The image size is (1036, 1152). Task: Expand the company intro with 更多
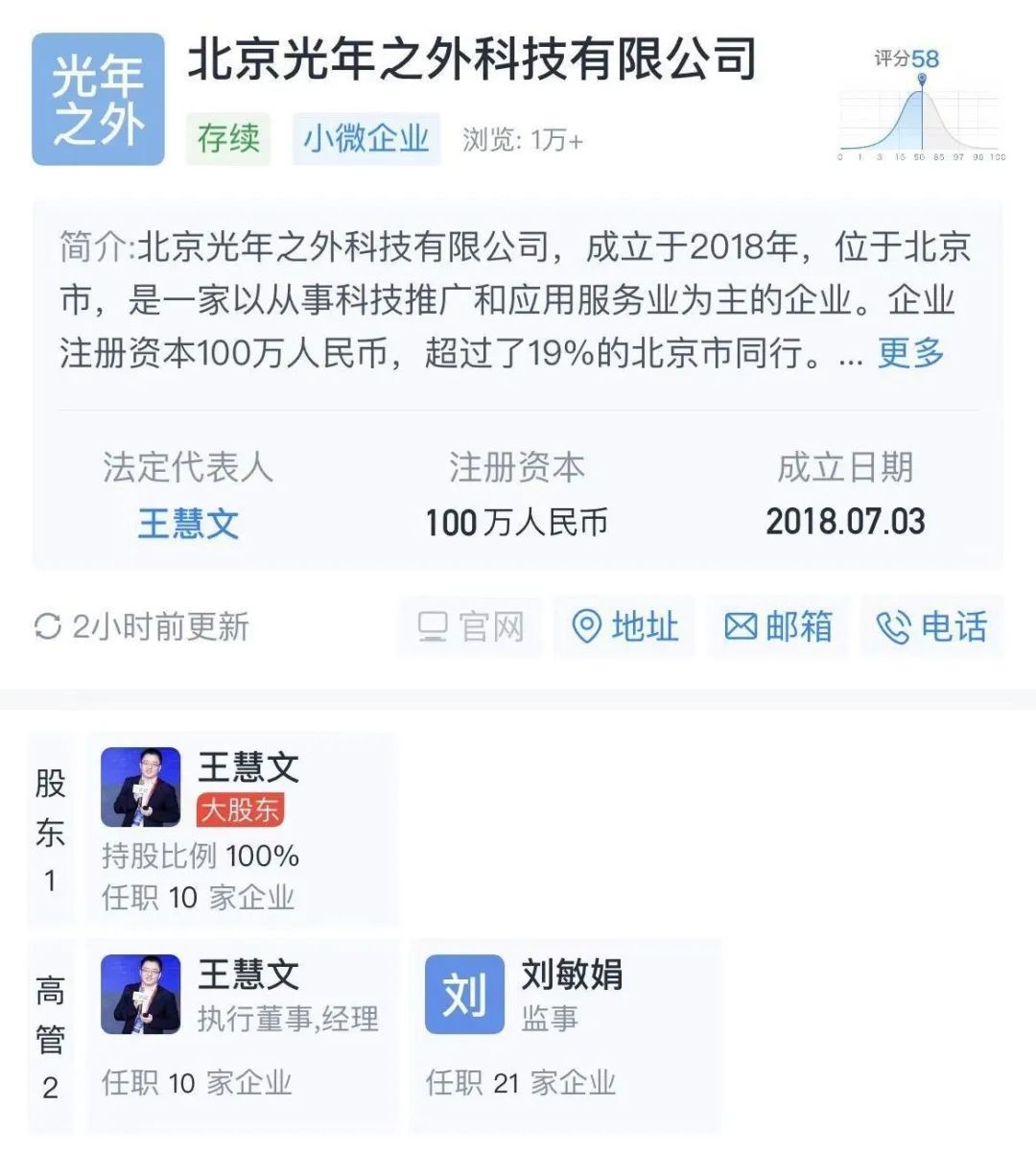[910, 353]
